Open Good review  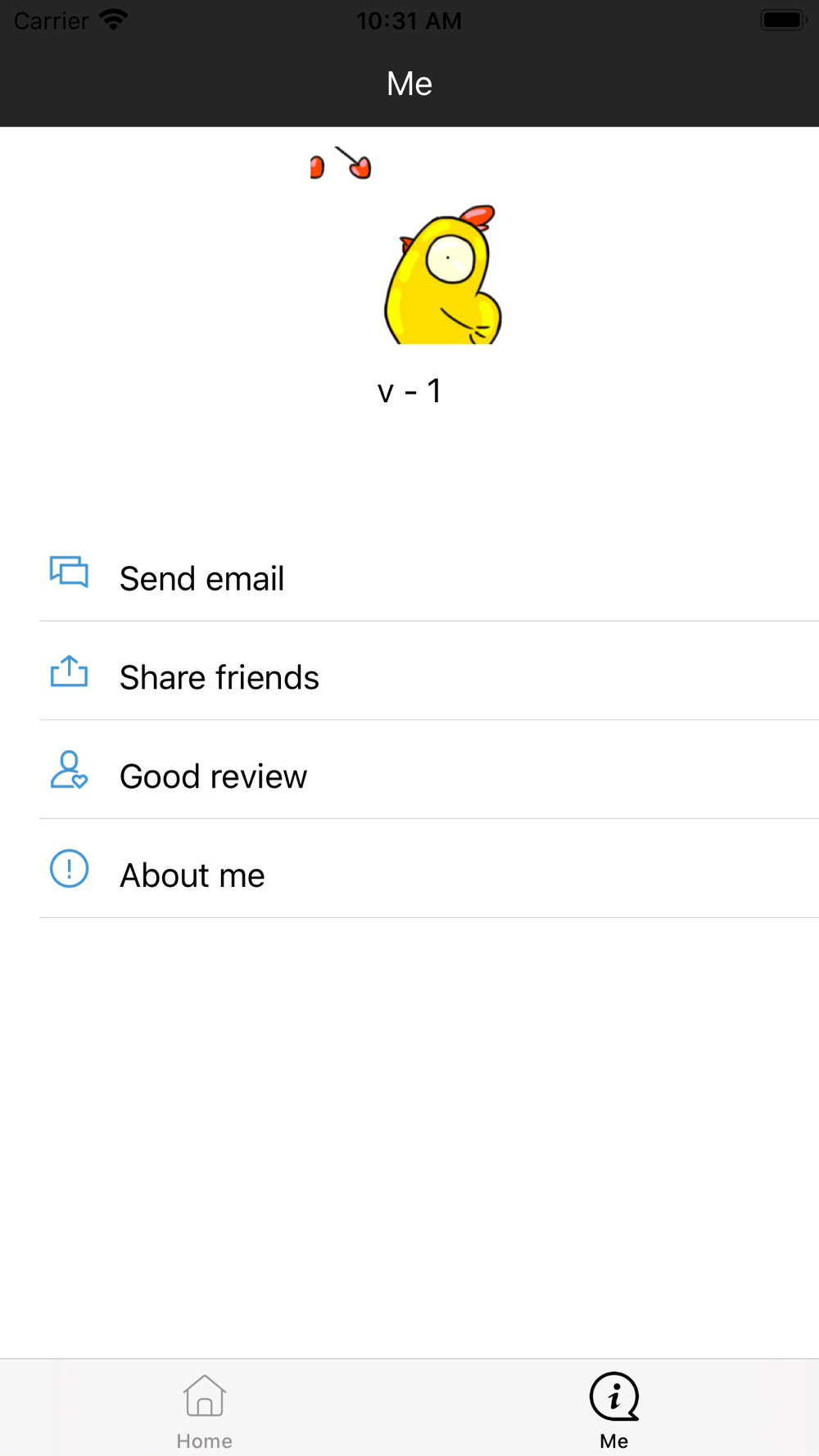click(409, 771)
